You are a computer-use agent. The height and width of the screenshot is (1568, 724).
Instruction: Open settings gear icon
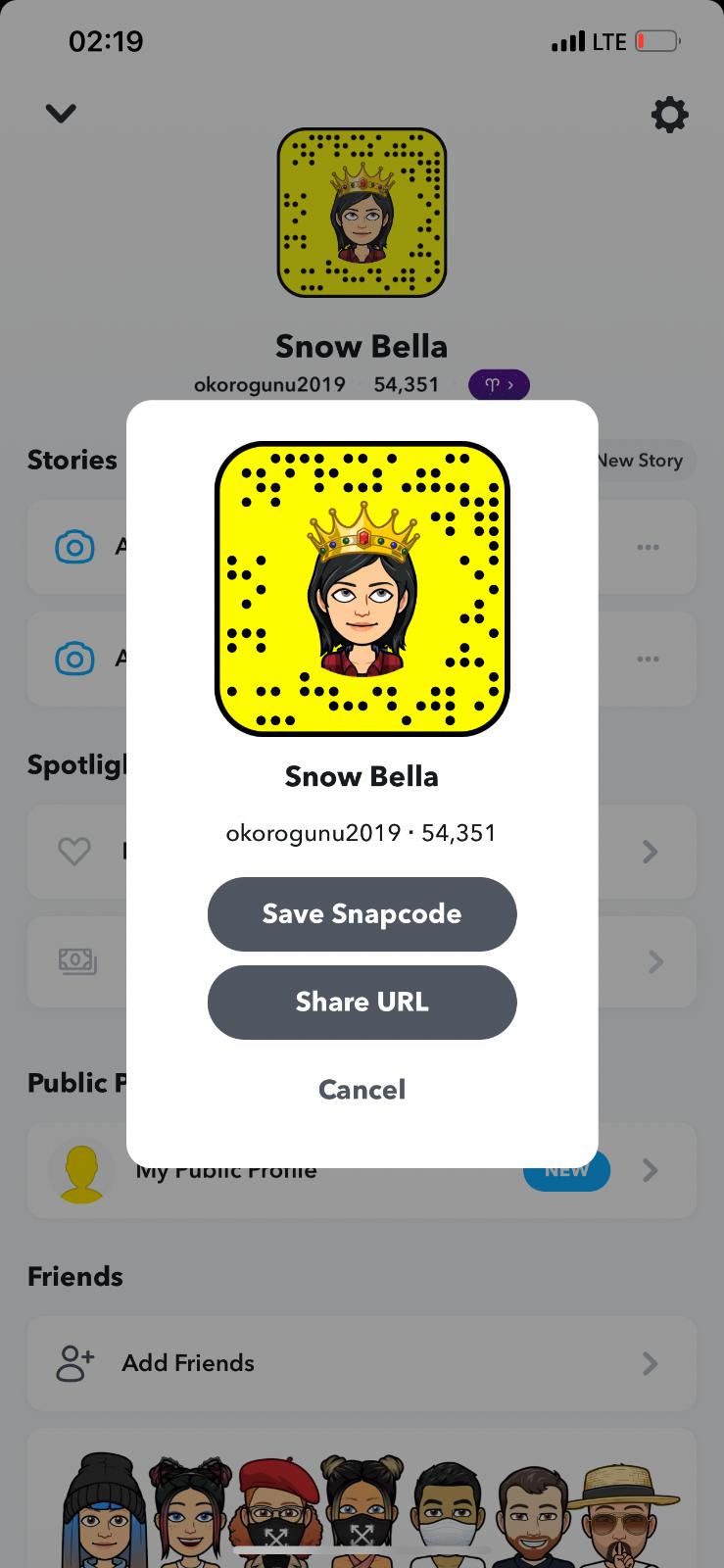tap(669, 115)
